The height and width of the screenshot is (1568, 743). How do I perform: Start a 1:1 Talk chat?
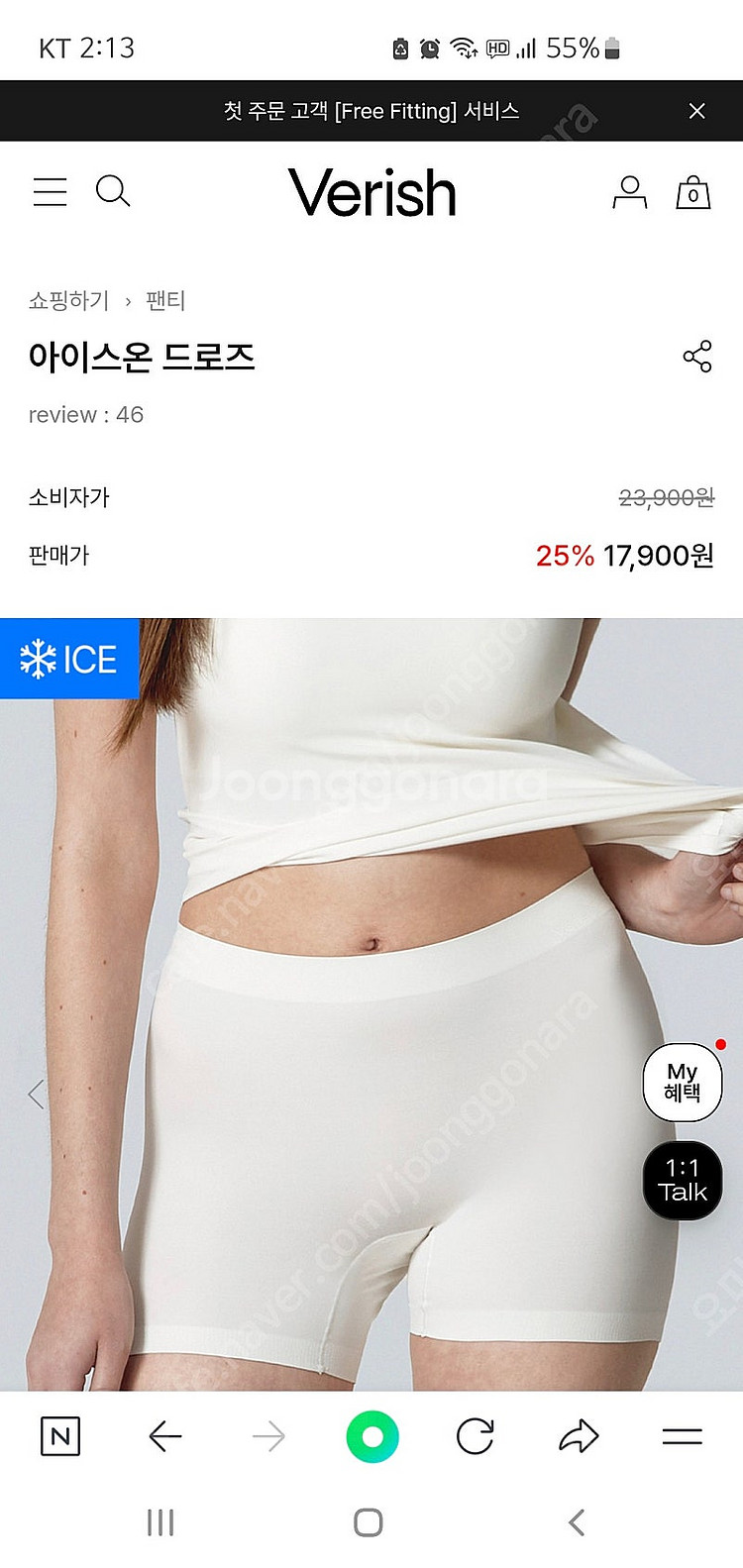682,1180
